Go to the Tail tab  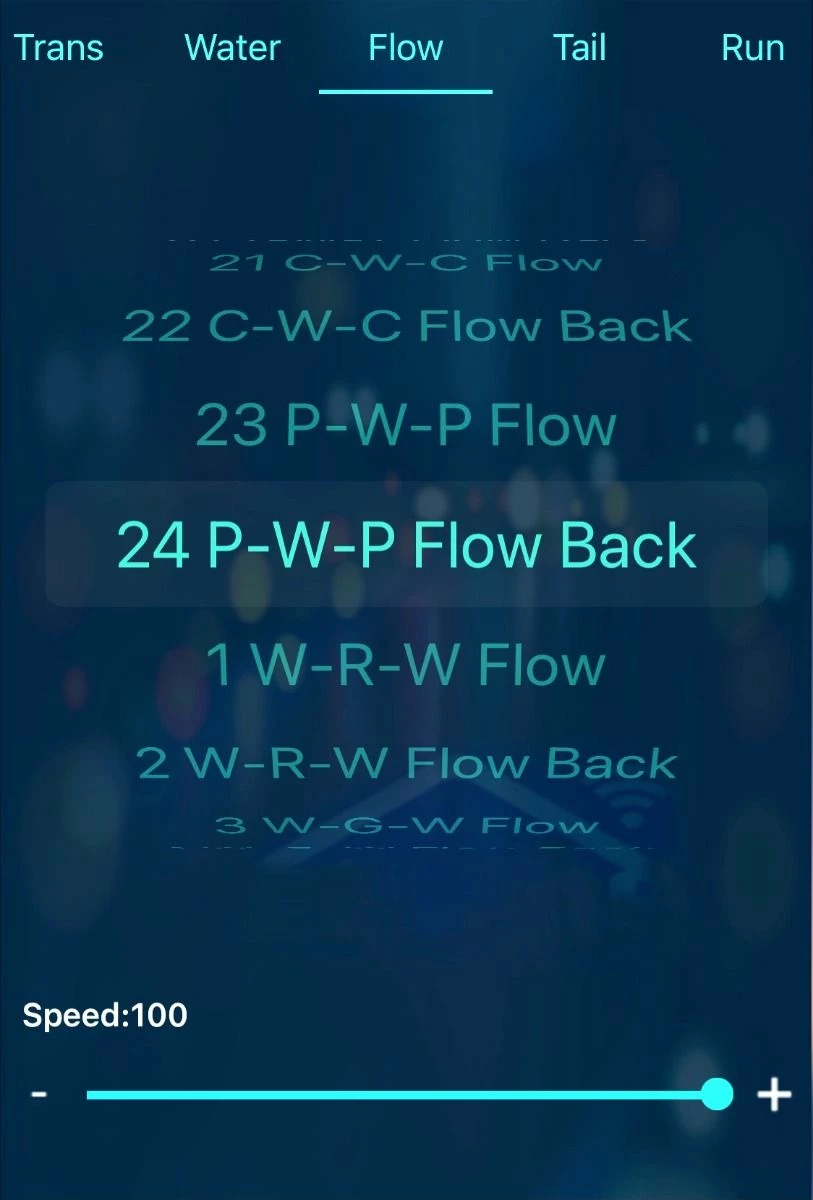[x=580, y=48]
